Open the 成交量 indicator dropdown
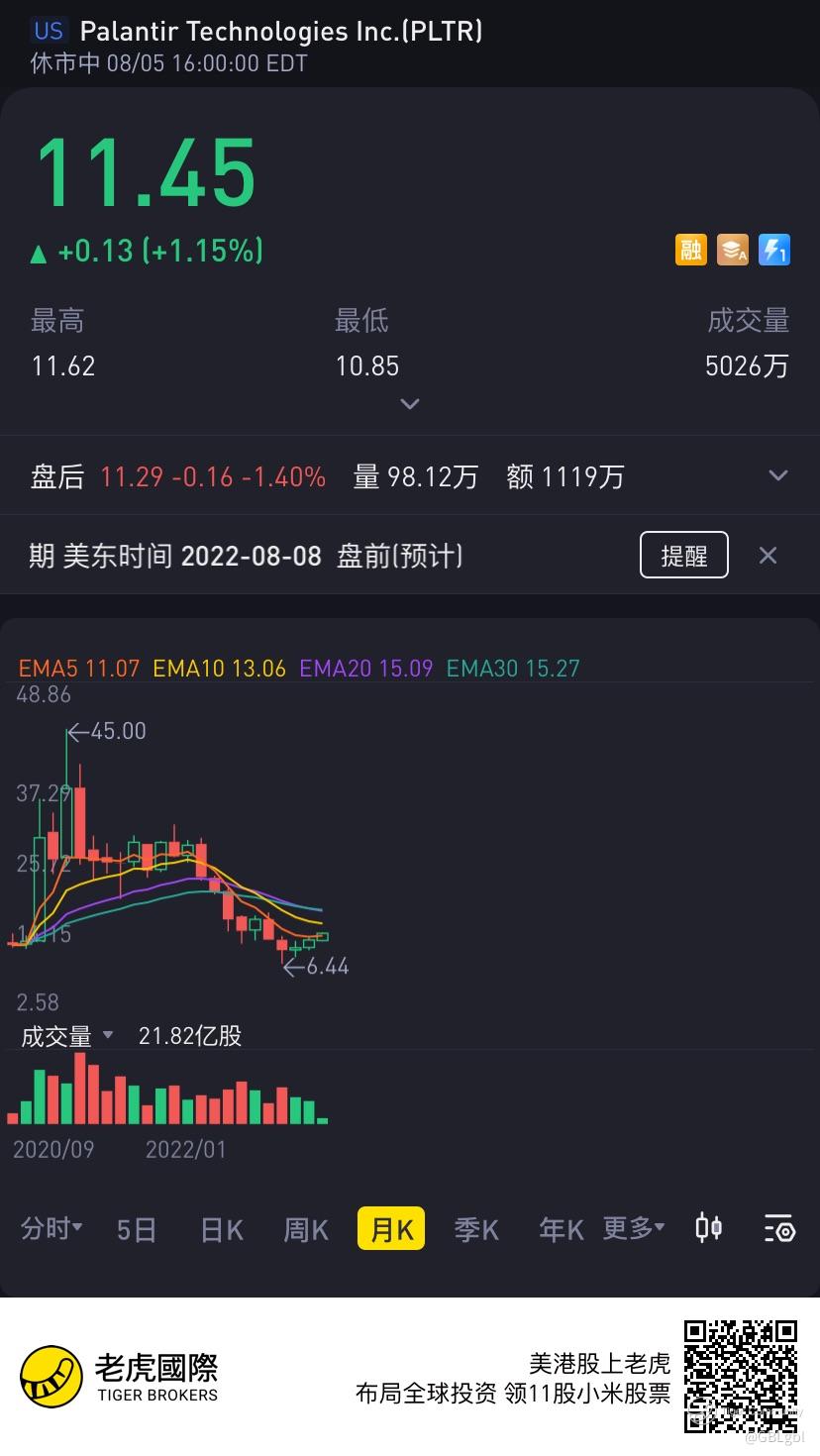The height and width of the screenshot is (1456, 820). click(67, 1036)
